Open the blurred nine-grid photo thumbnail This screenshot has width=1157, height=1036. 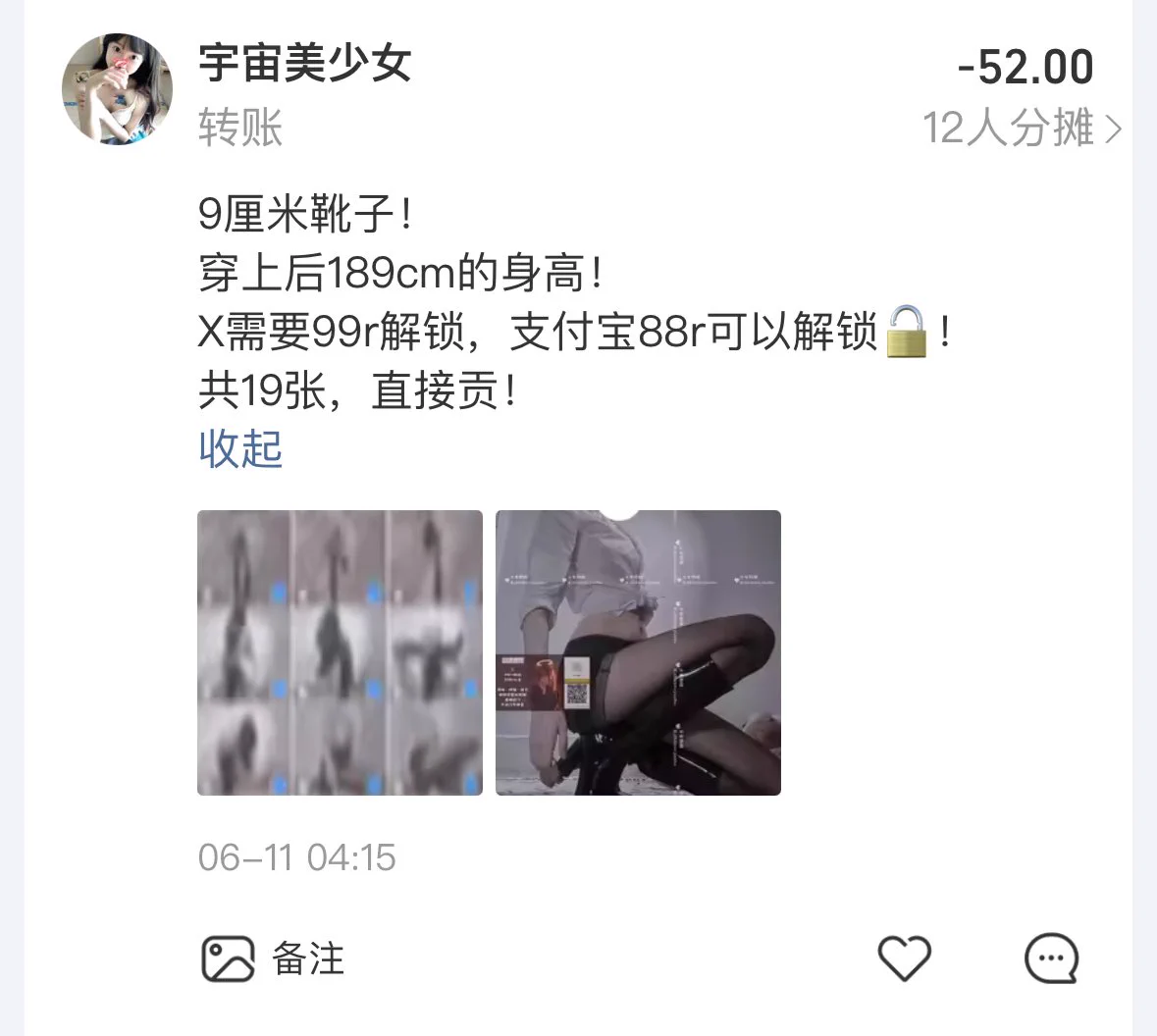coord(340,652)
